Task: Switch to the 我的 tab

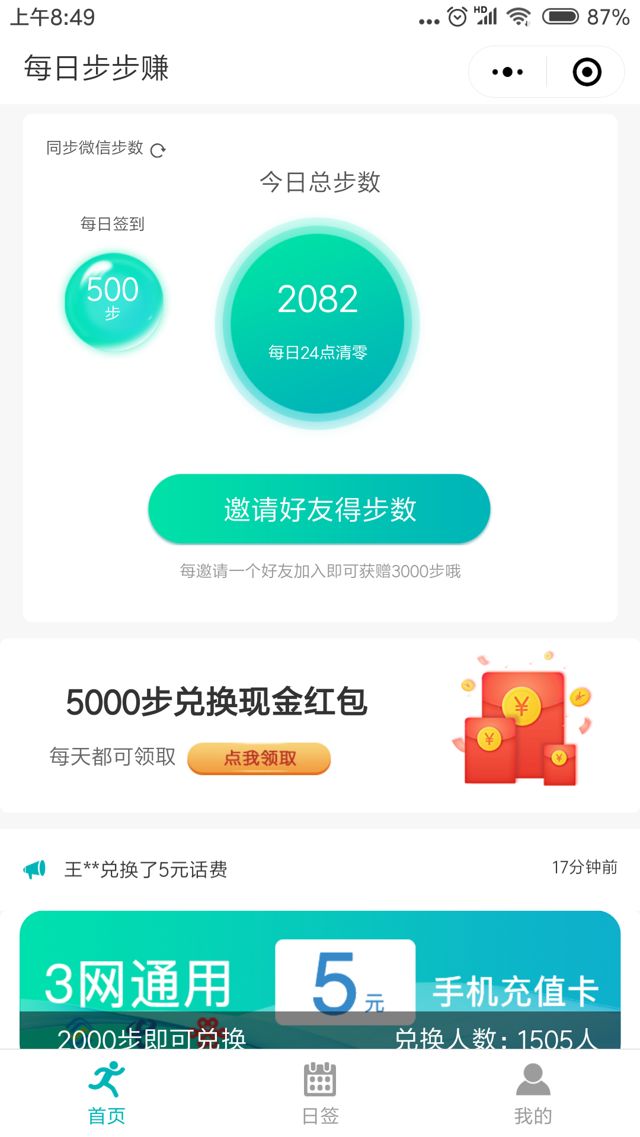Action: [x=532, y=1093]
